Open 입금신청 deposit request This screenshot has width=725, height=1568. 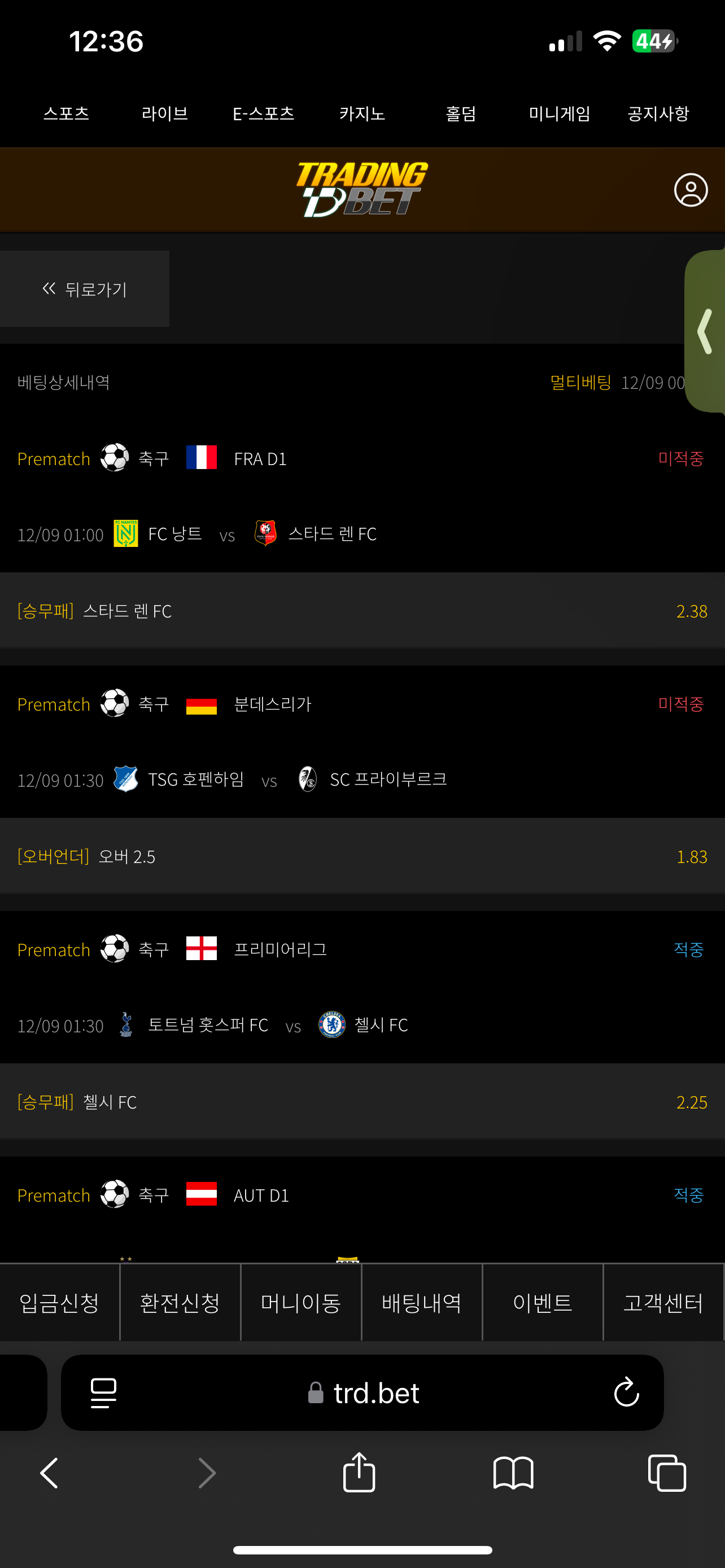60,1303
